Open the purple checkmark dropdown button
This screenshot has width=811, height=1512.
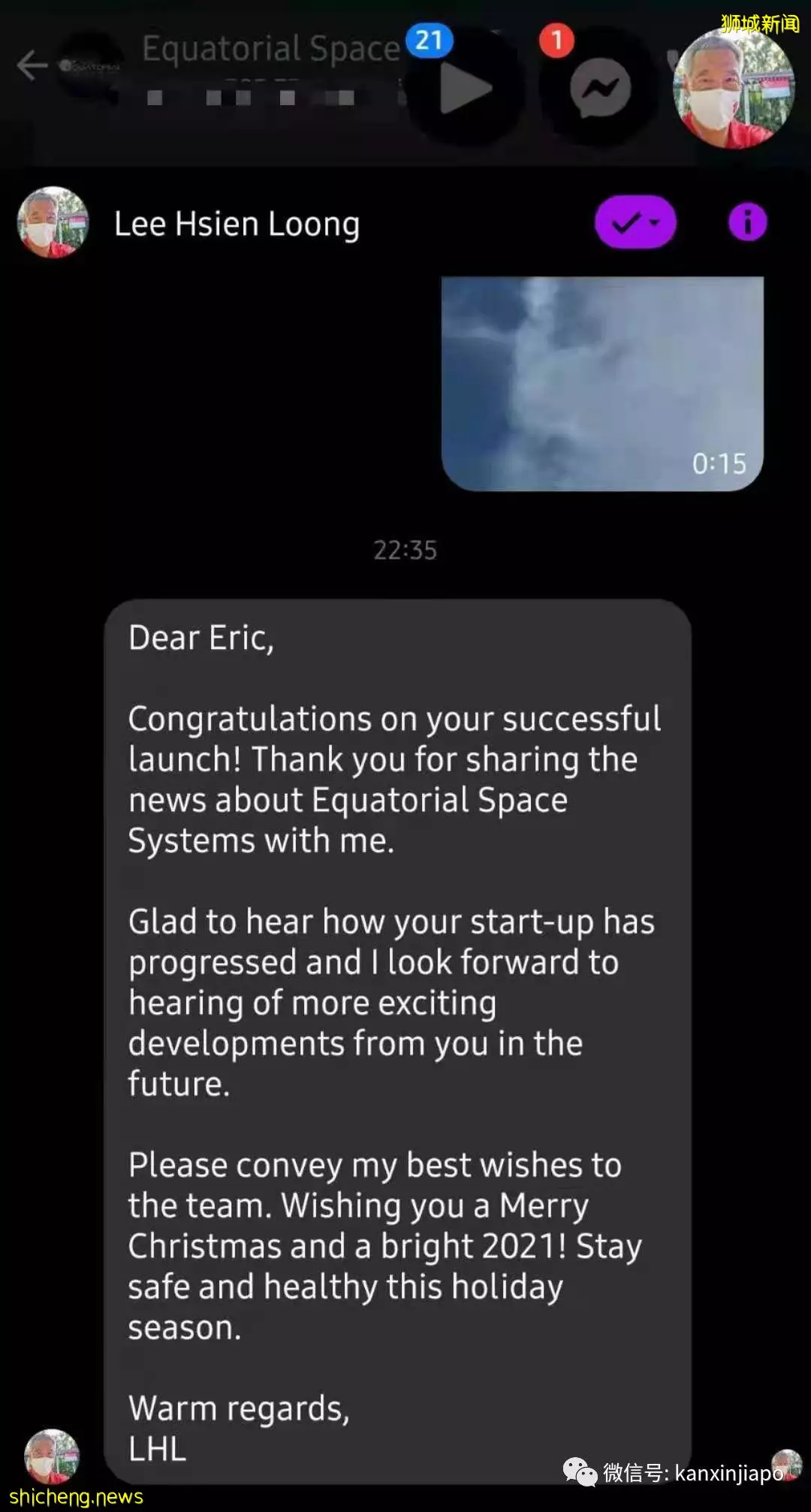pos(636,222)
